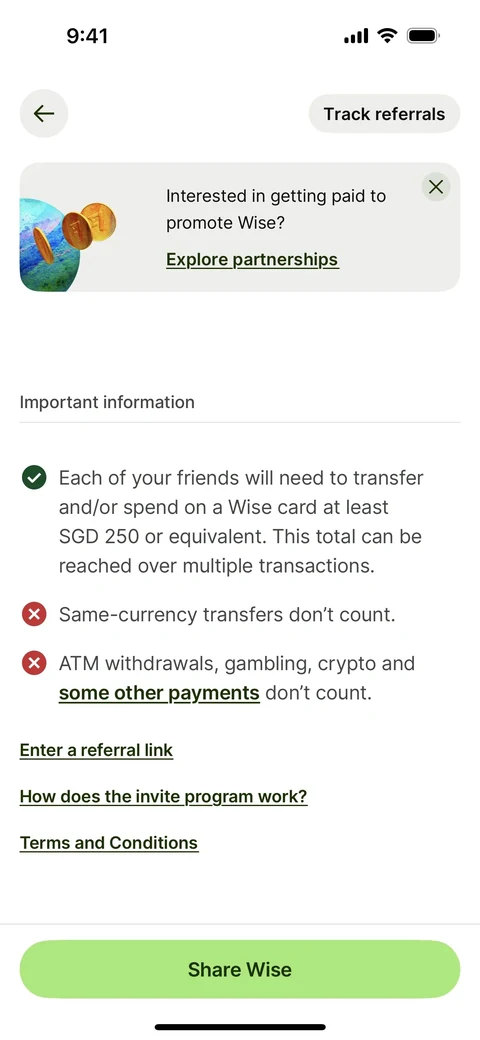Tap Enter a referral link
This screenshot has width=480, height=1040.
(x=96, y=750)
